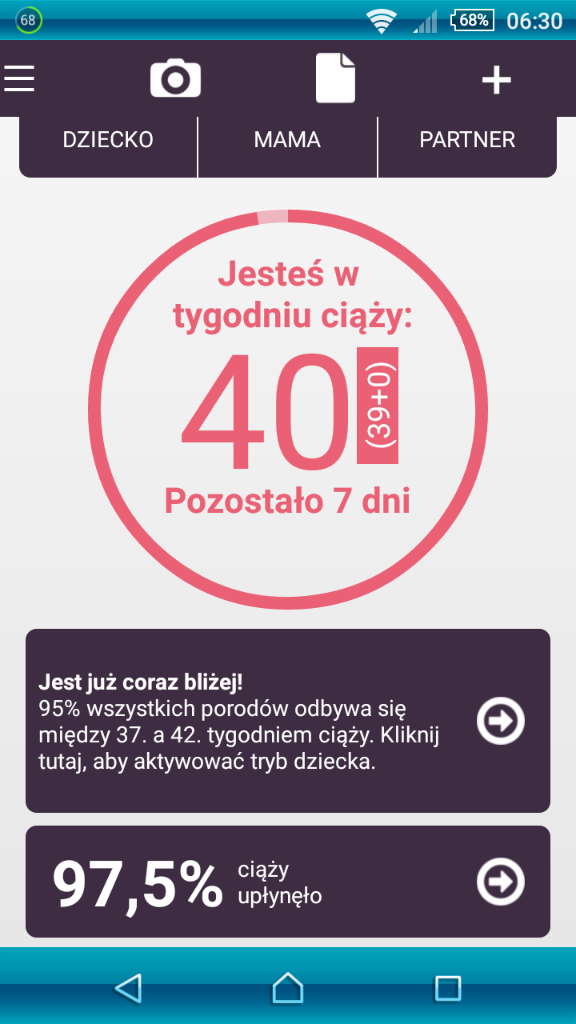
Task: Open the recent apps overview
Action: point(448,987)
